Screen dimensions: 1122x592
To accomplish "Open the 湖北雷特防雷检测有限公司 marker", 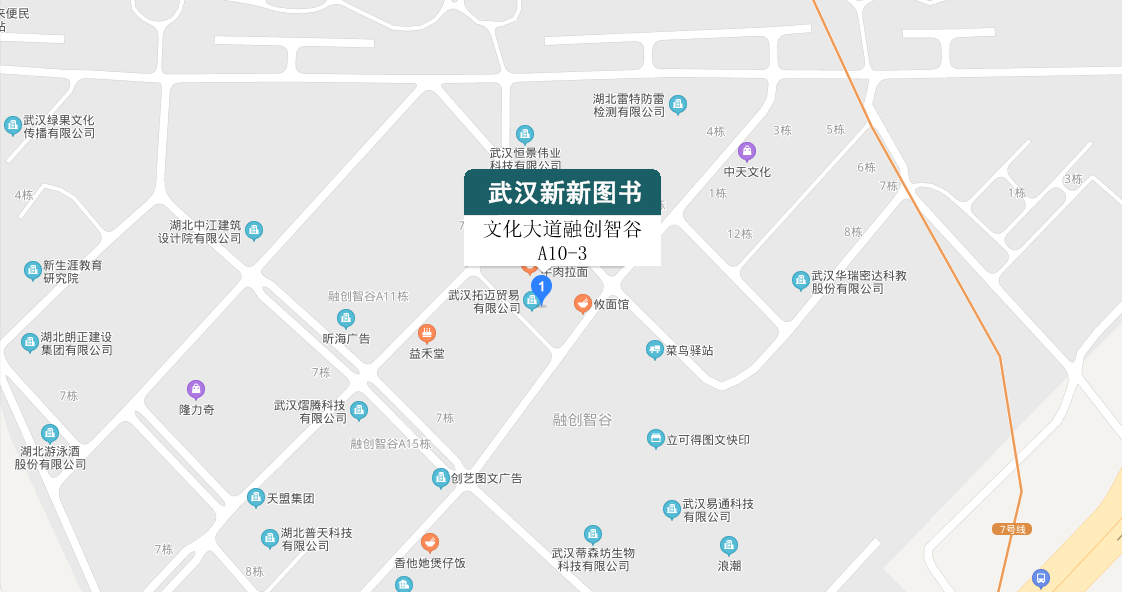I will click(x=678, y=104).
